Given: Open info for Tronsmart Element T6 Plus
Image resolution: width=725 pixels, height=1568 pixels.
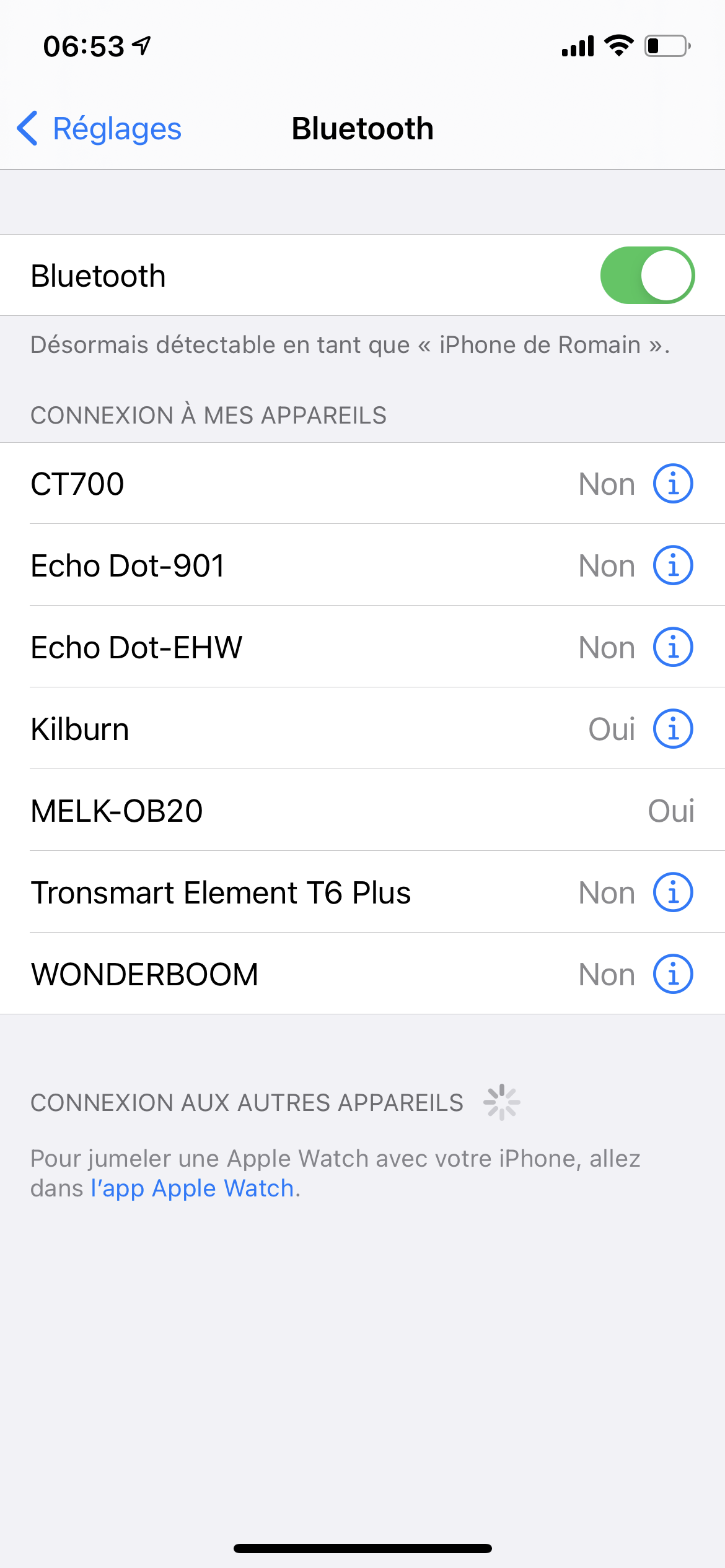Looking at the screenshot, I should 673,892.
